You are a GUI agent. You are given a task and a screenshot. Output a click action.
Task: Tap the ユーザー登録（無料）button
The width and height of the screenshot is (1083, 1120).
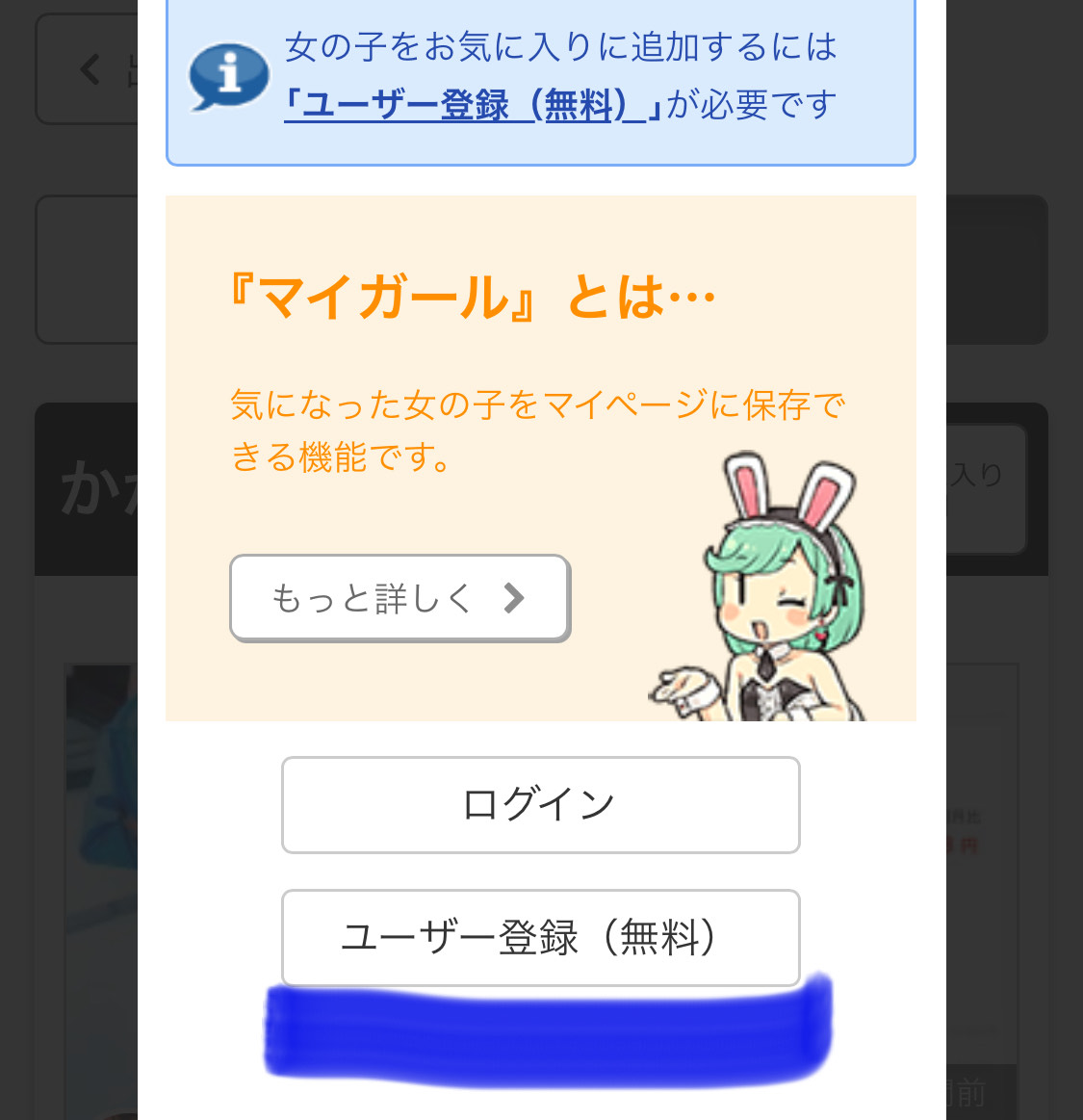click(540, 937)
